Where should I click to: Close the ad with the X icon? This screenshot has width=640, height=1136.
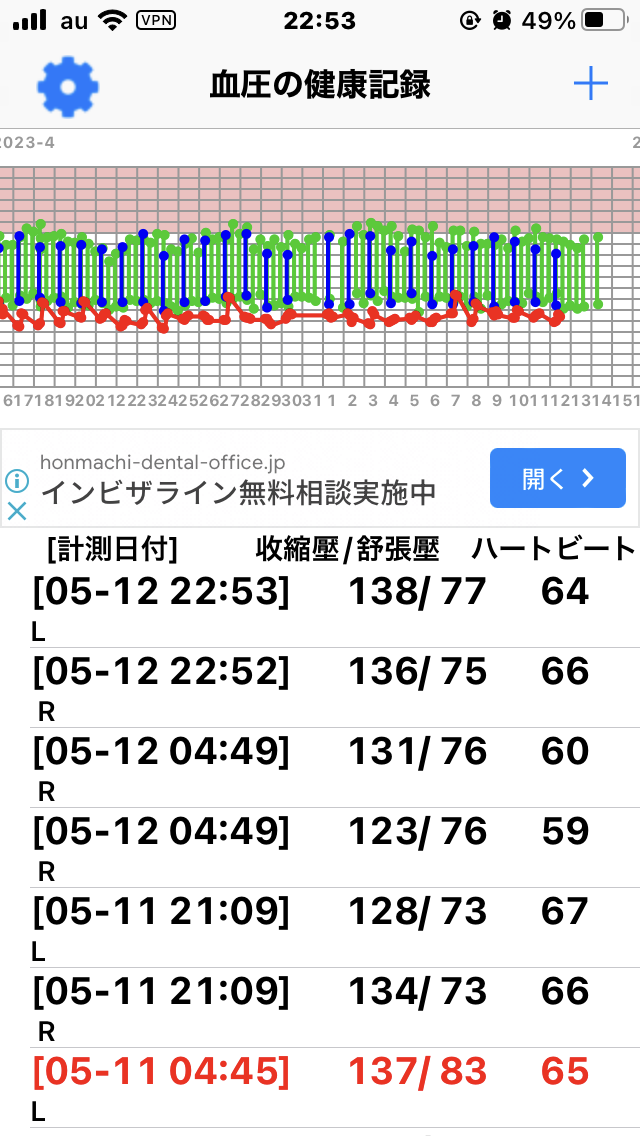point(17,511)
